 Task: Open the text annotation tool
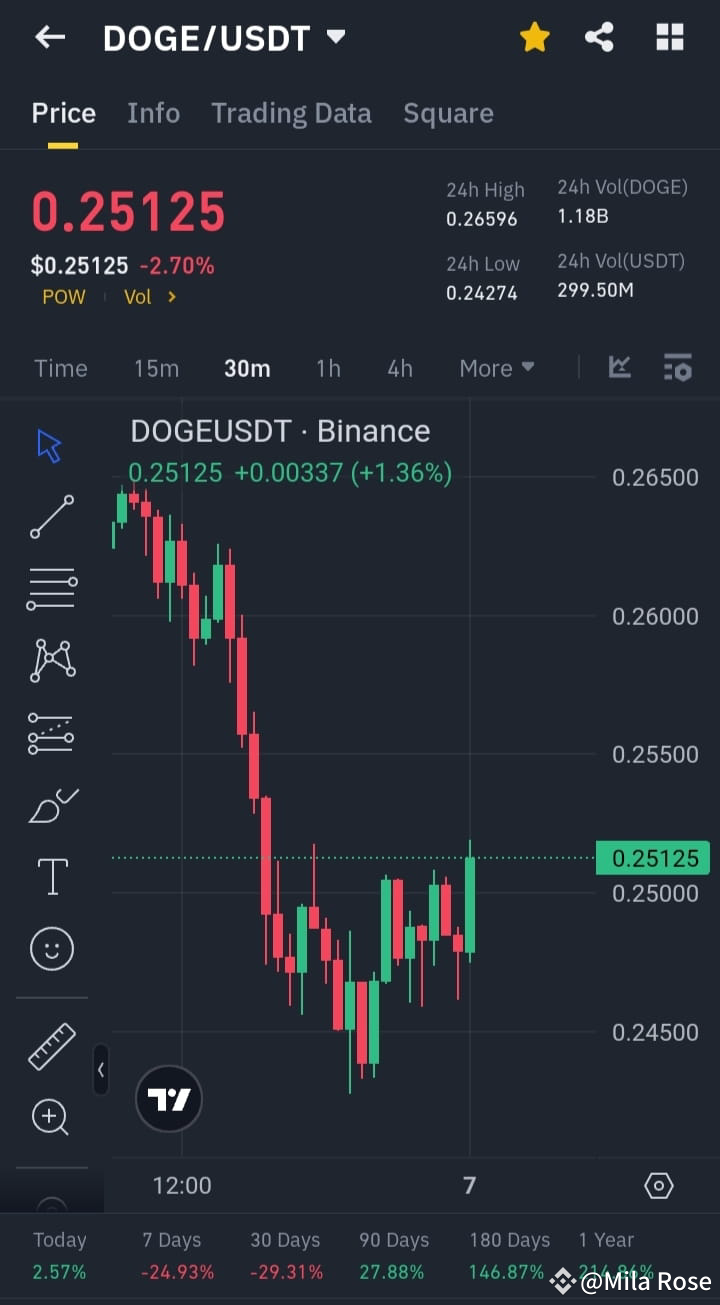(x=51, y=876)
